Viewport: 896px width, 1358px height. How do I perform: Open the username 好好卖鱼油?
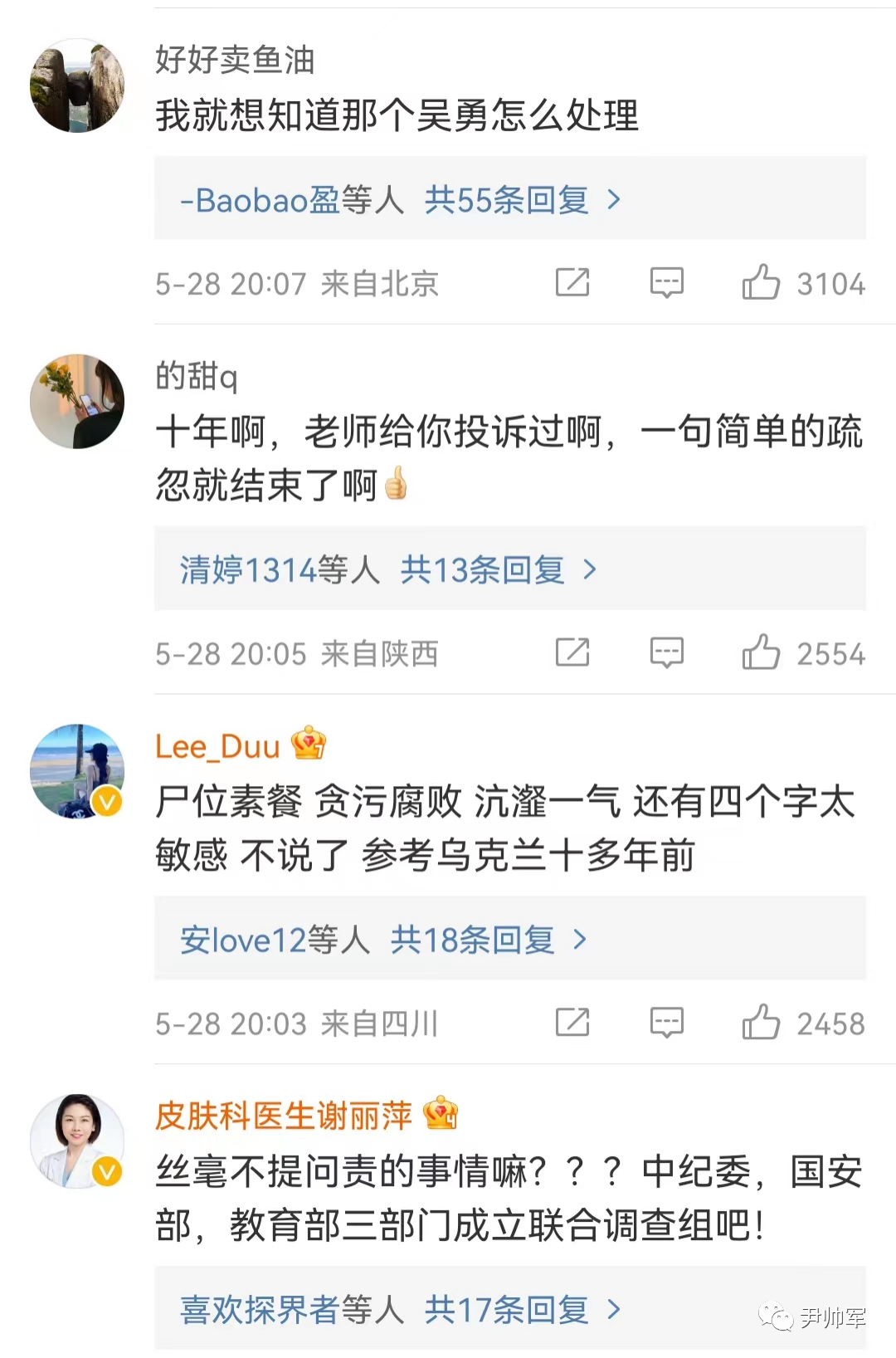235,60
